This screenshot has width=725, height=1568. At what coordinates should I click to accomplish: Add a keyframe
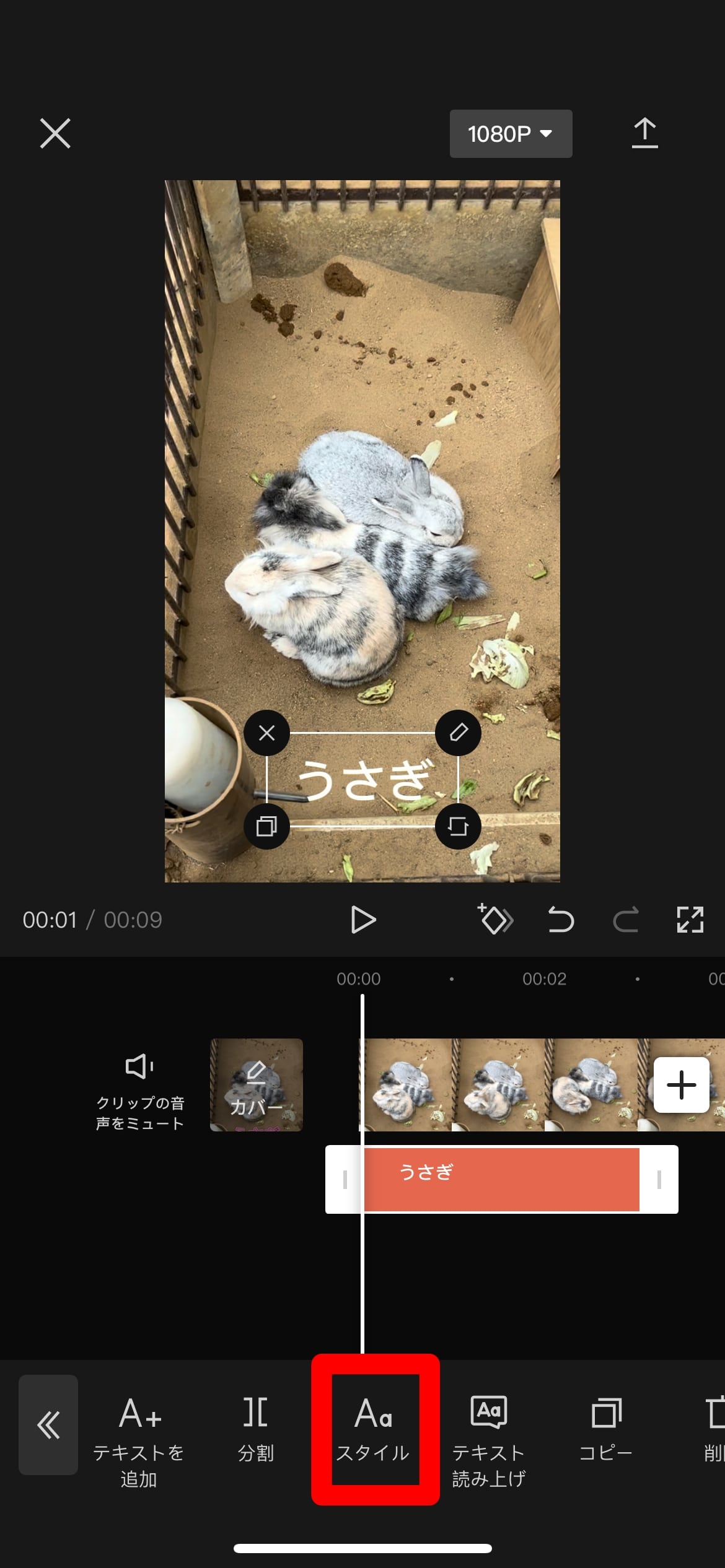pyautogui.click(x=495, y=920)
